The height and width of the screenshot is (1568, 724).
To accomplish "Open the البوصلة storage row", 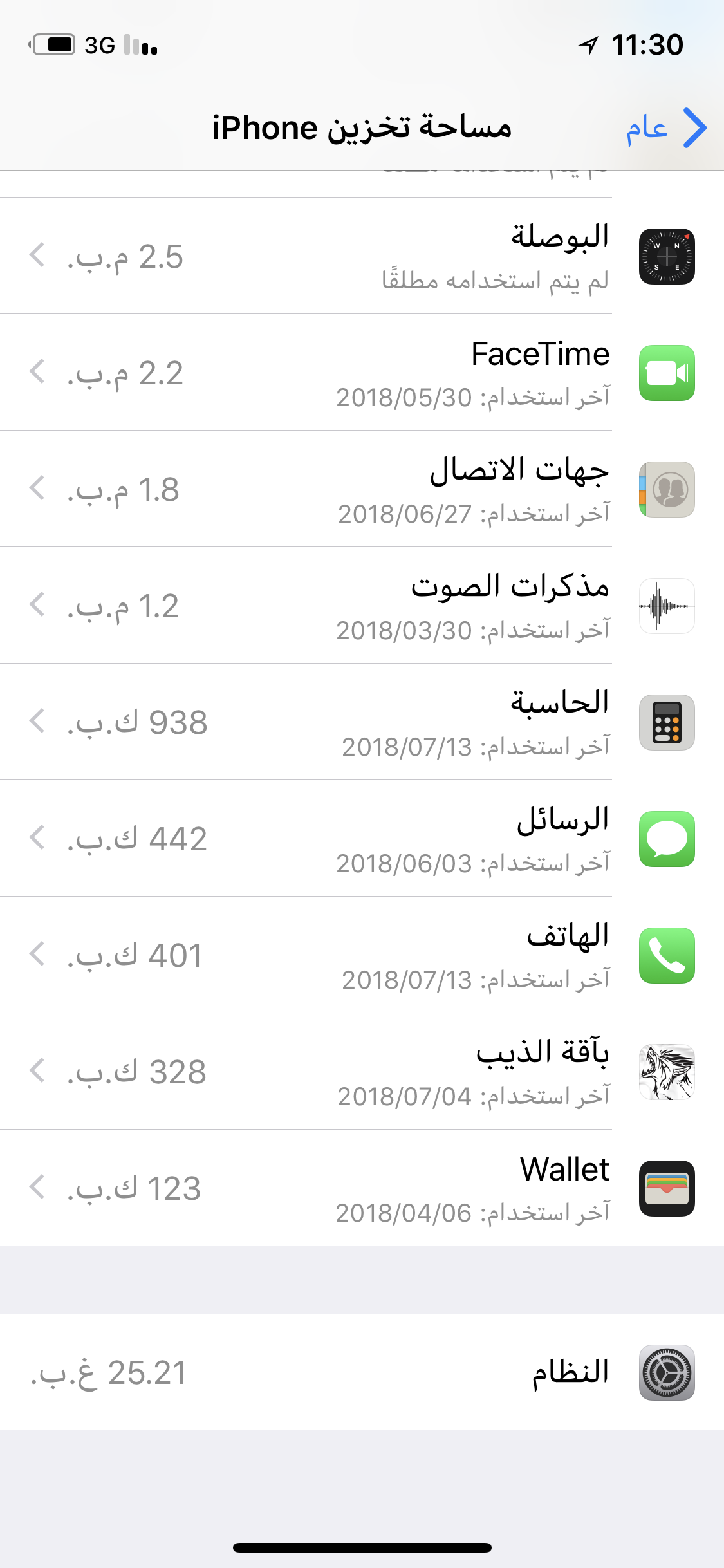I will (x=362, y=256).
